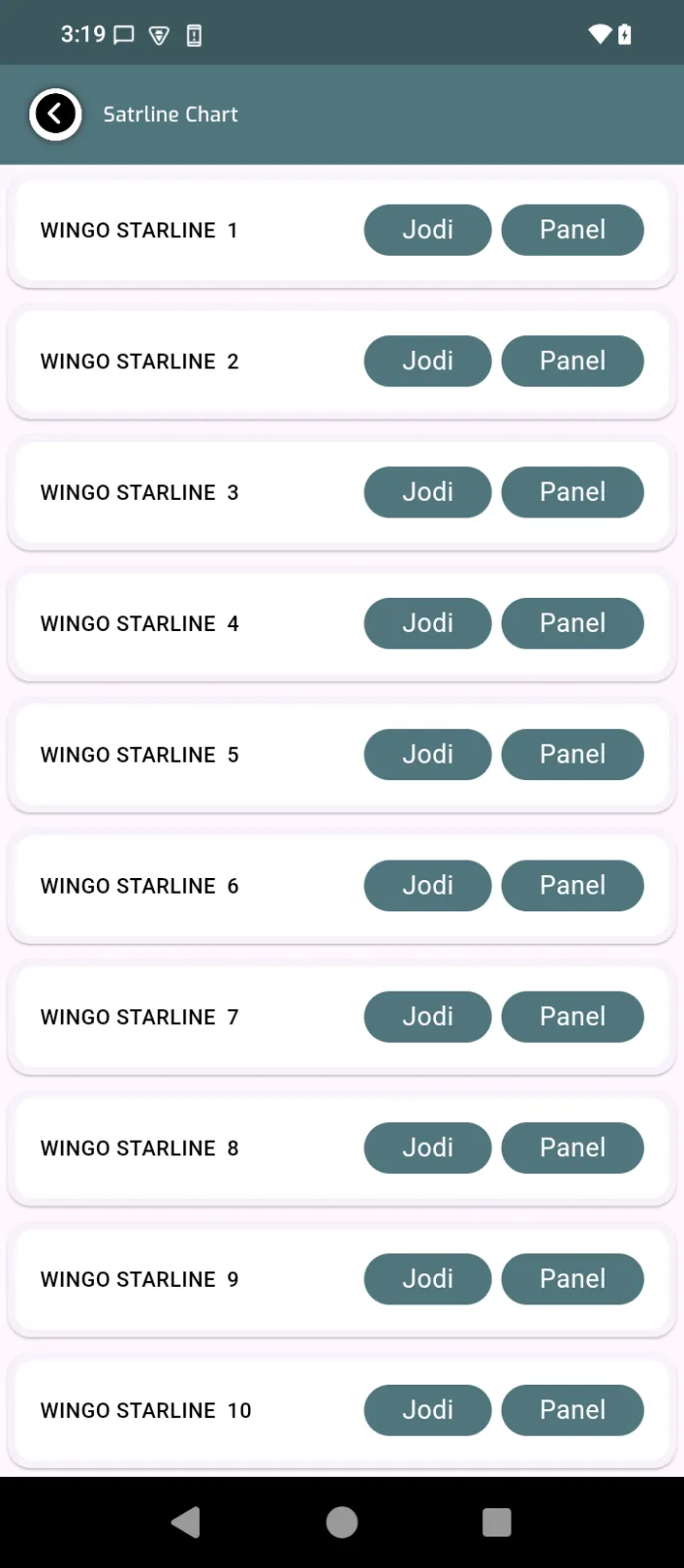View Jodi chart for Wingo Starline 2
The image size is (684, 1568).
(x=427, y=362)
